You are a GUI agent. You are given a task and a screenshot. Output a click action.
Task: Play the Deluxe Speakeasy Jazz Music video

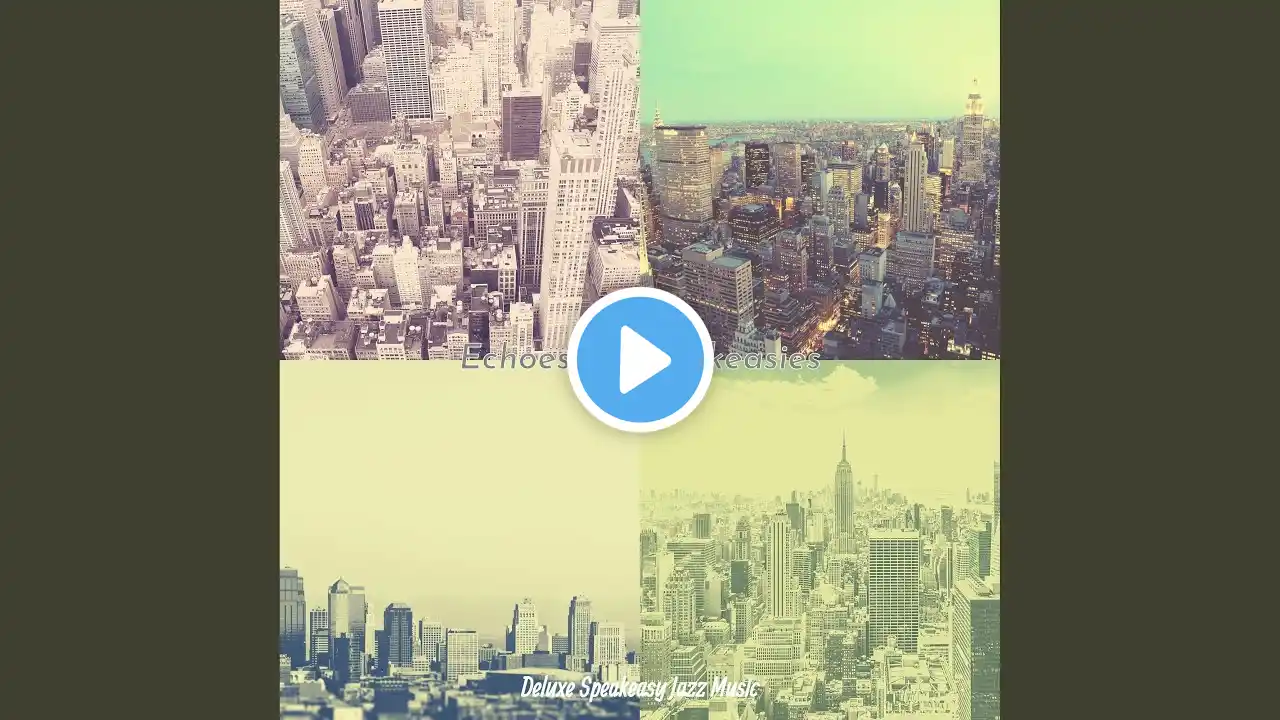point(640,360)
